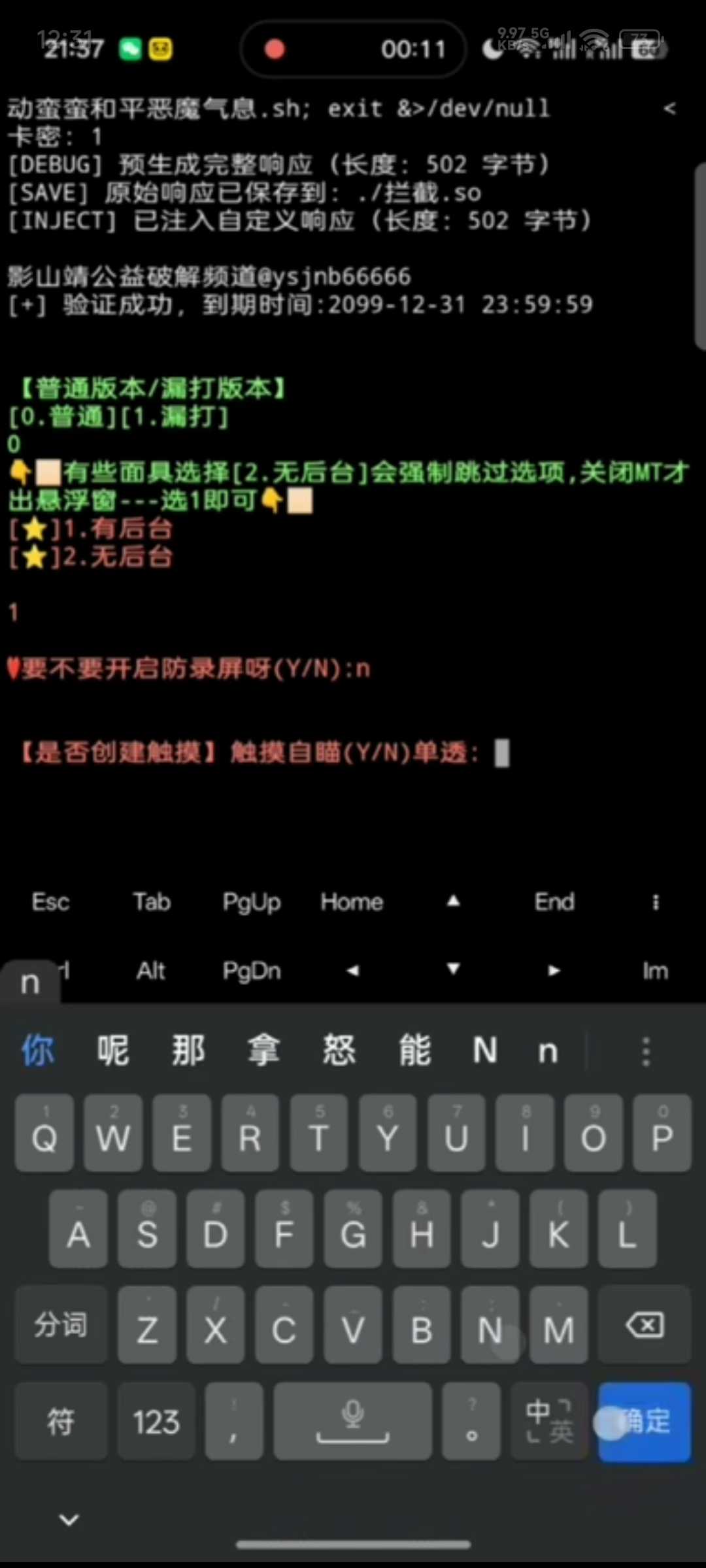Tap the Esc key in the extra keys row
706x1568 pixels.
click(50, 902)
